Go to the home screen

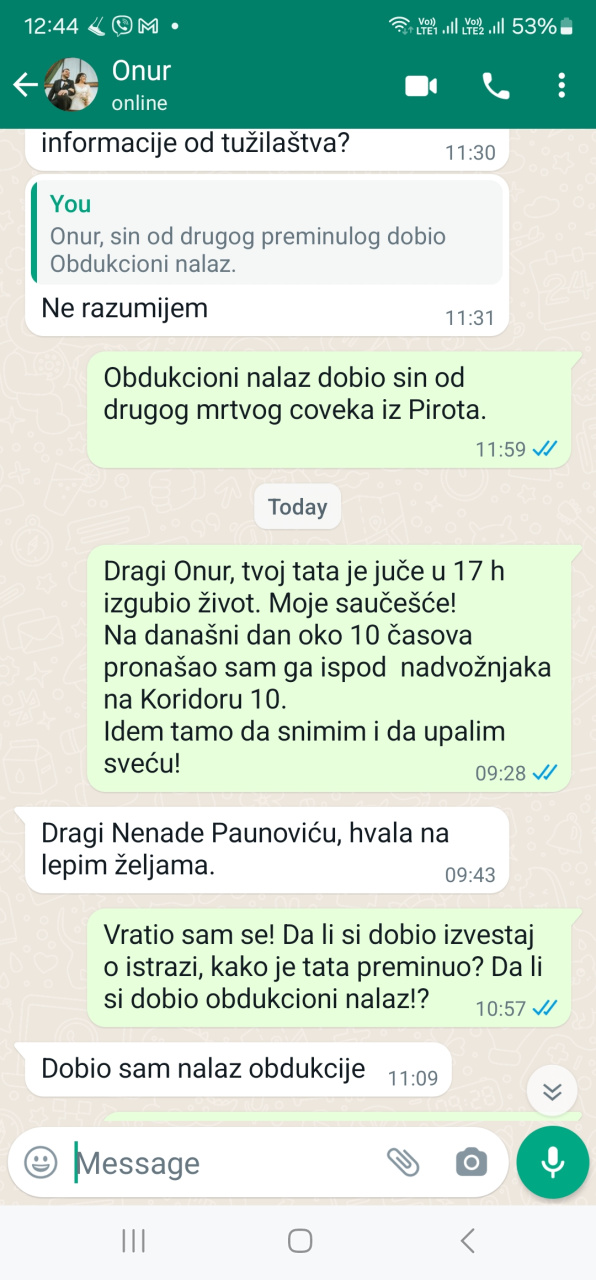[300, 1241]
